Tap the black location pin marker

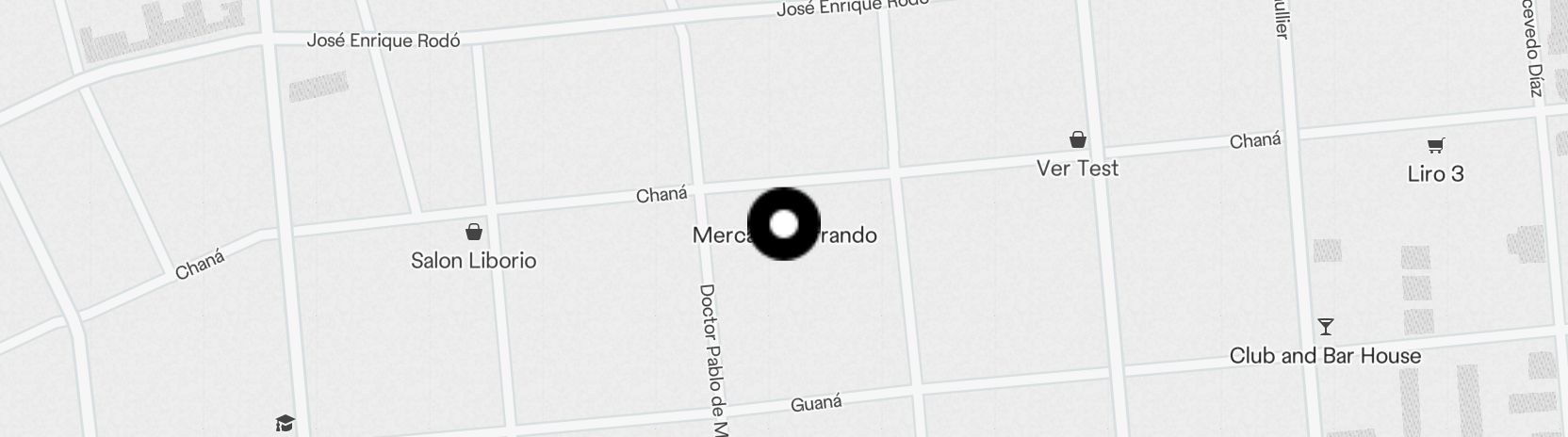click(x=784, y=224)
